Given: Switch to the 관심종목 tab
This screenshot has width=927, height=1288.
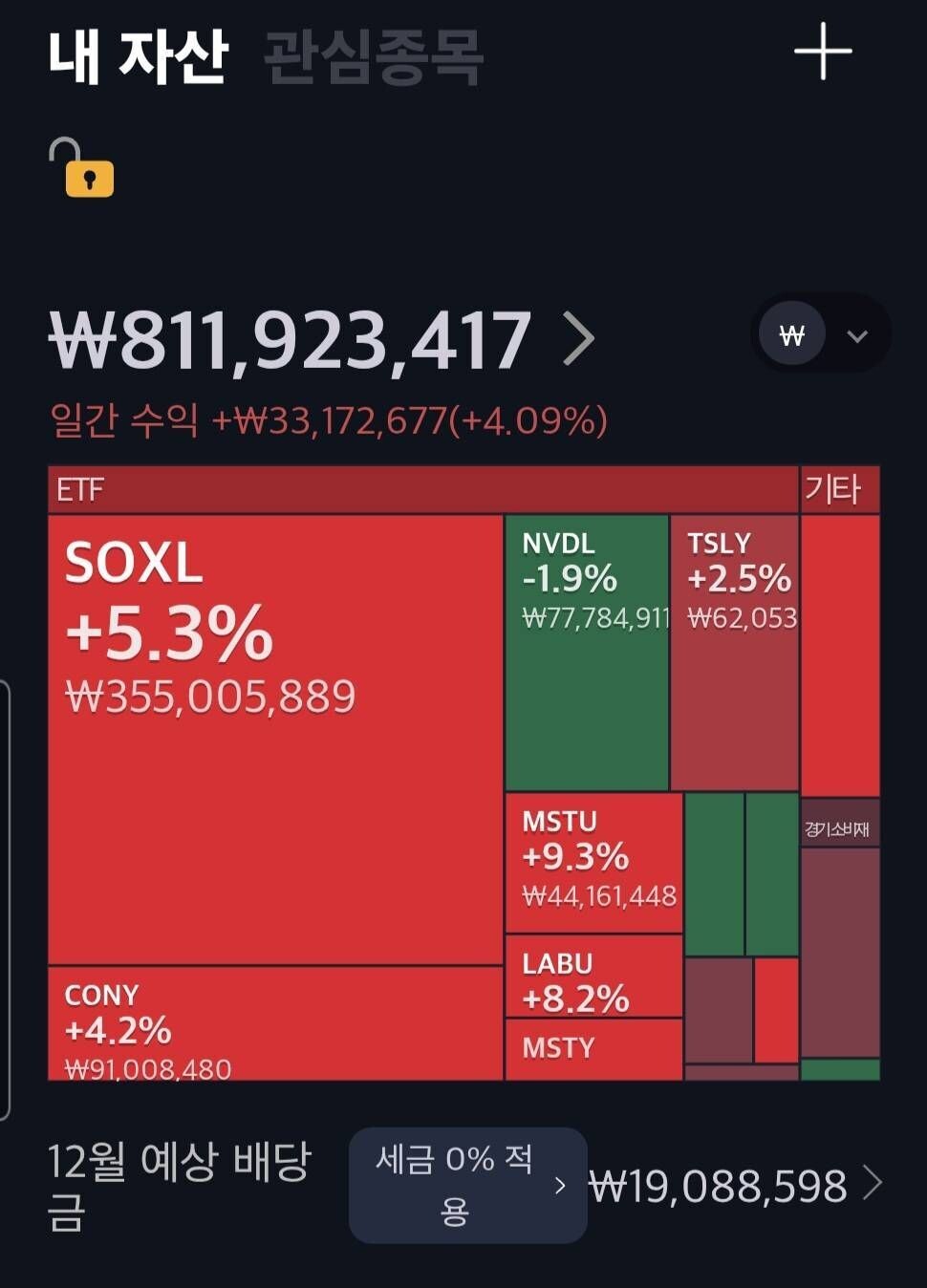Looking at the screenshot, I should (x=373, y=57).
